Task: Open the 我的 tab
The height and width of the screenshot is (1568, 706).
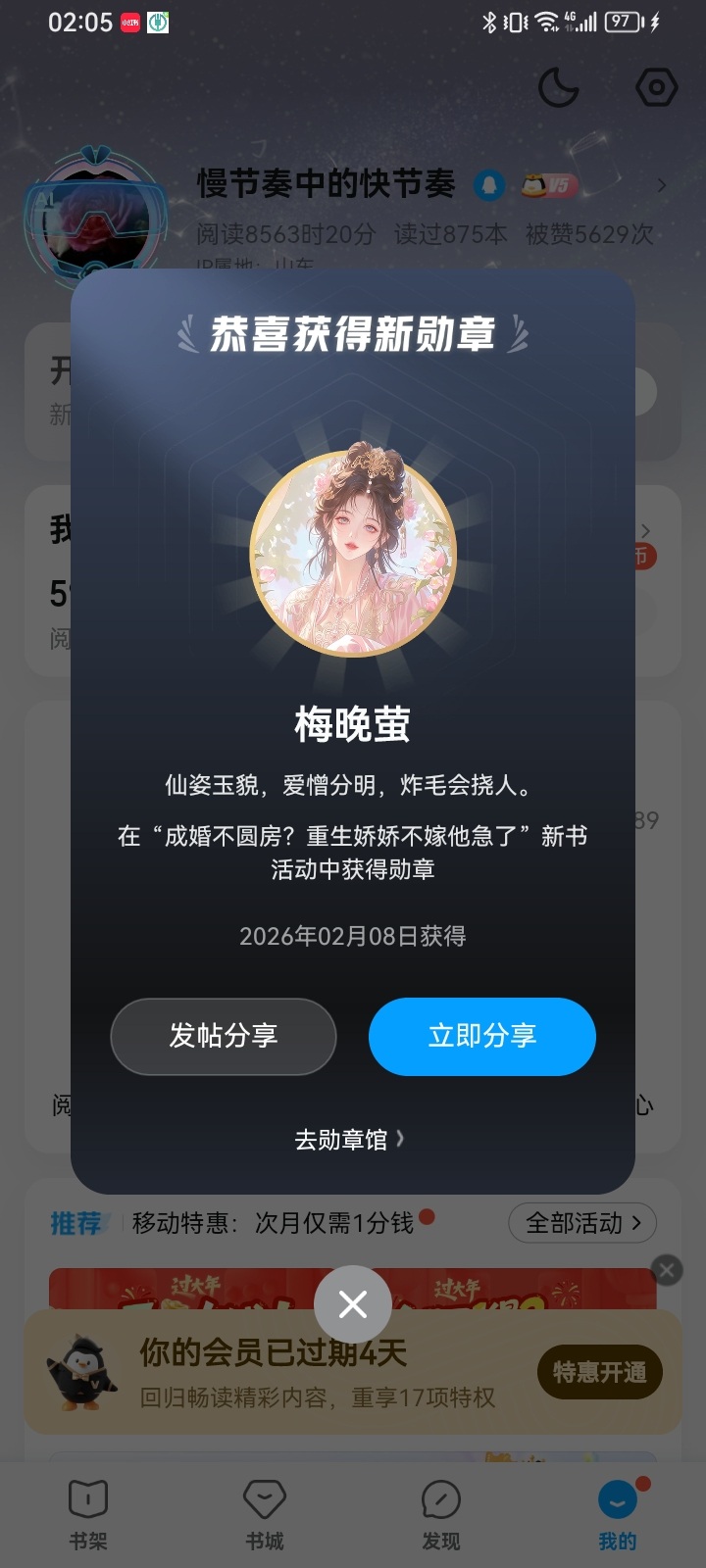Action: (x=618, y=1514)
